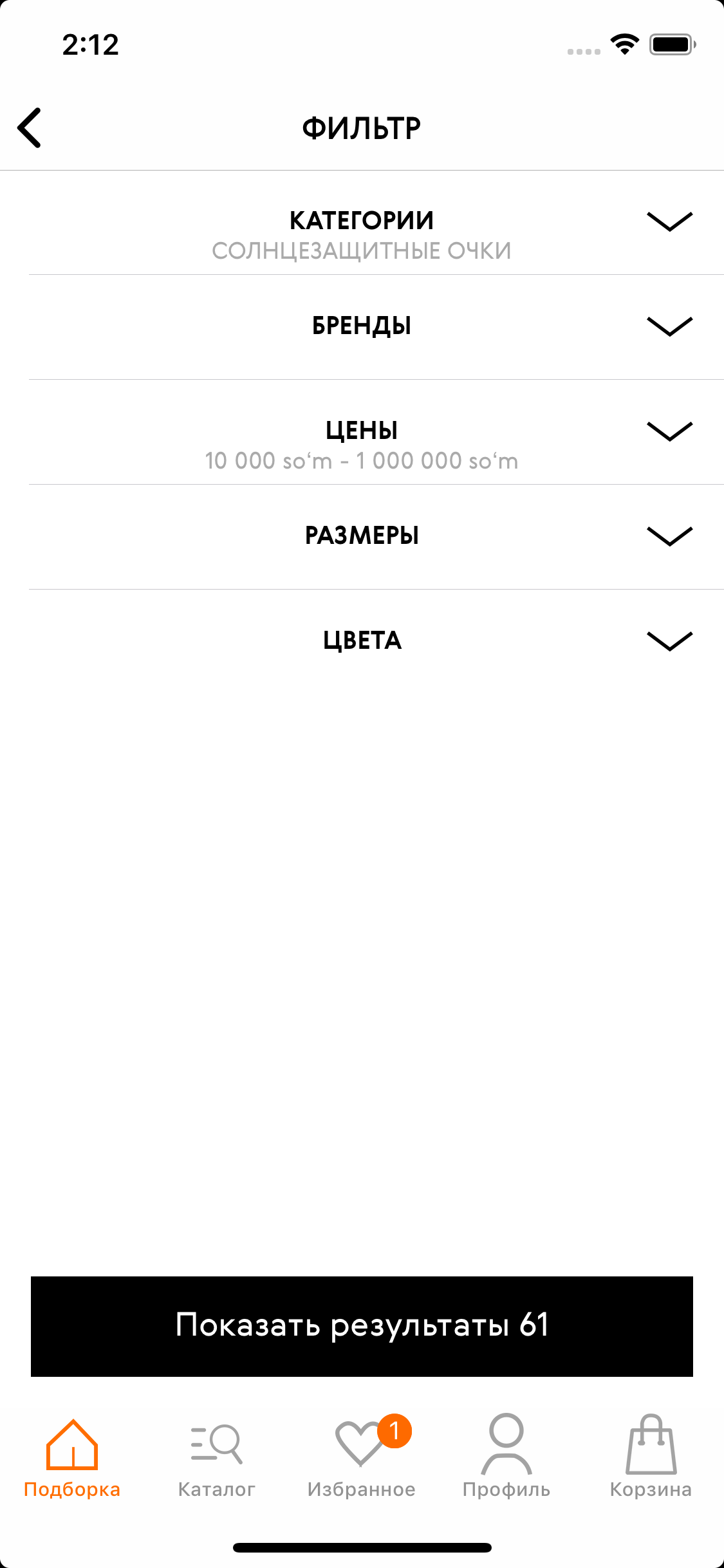Screen dimensions: 724x1568
Task: Expand the КАТЕГОРИИ section
Action: pos(669,223)
